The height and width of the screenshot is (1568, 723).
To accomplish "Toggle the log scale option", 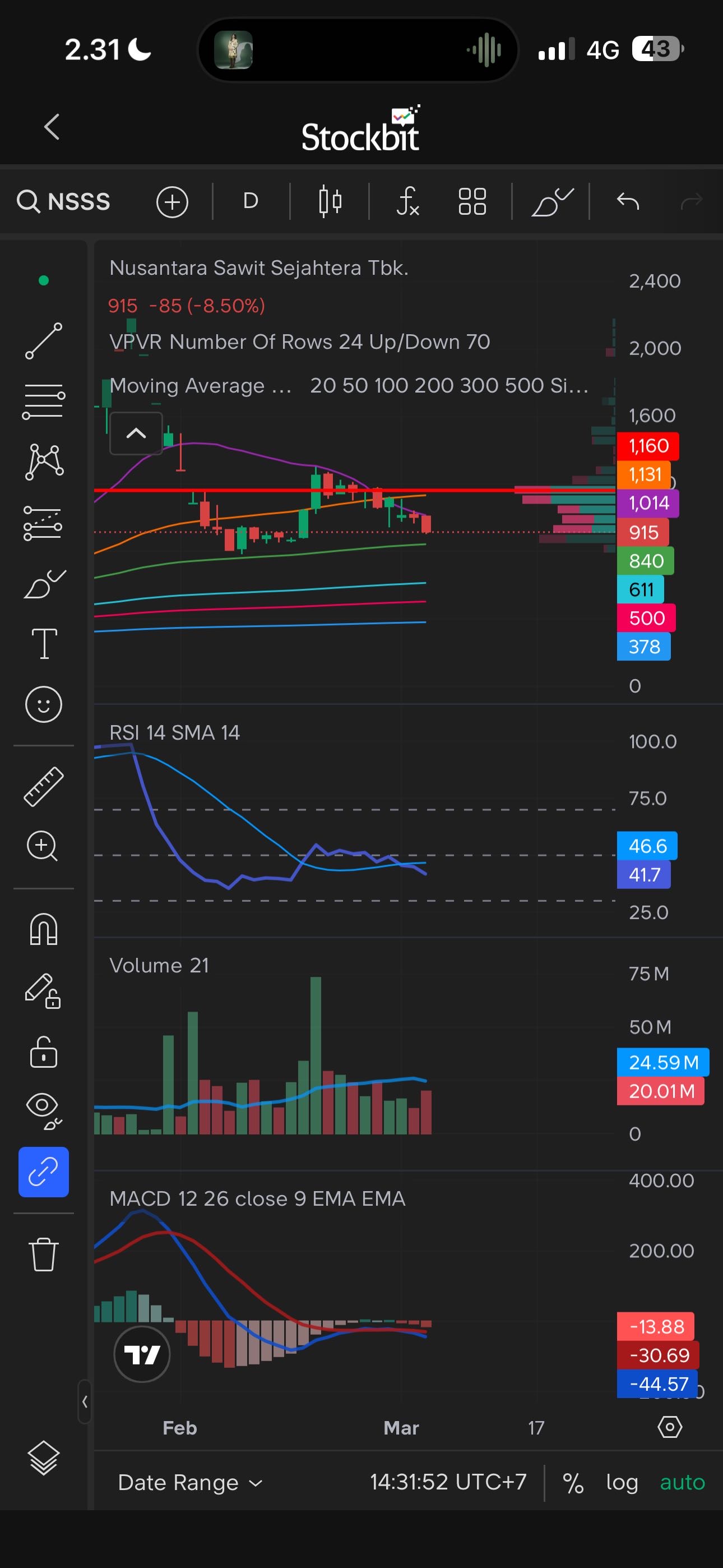I will coord(622,1482).
